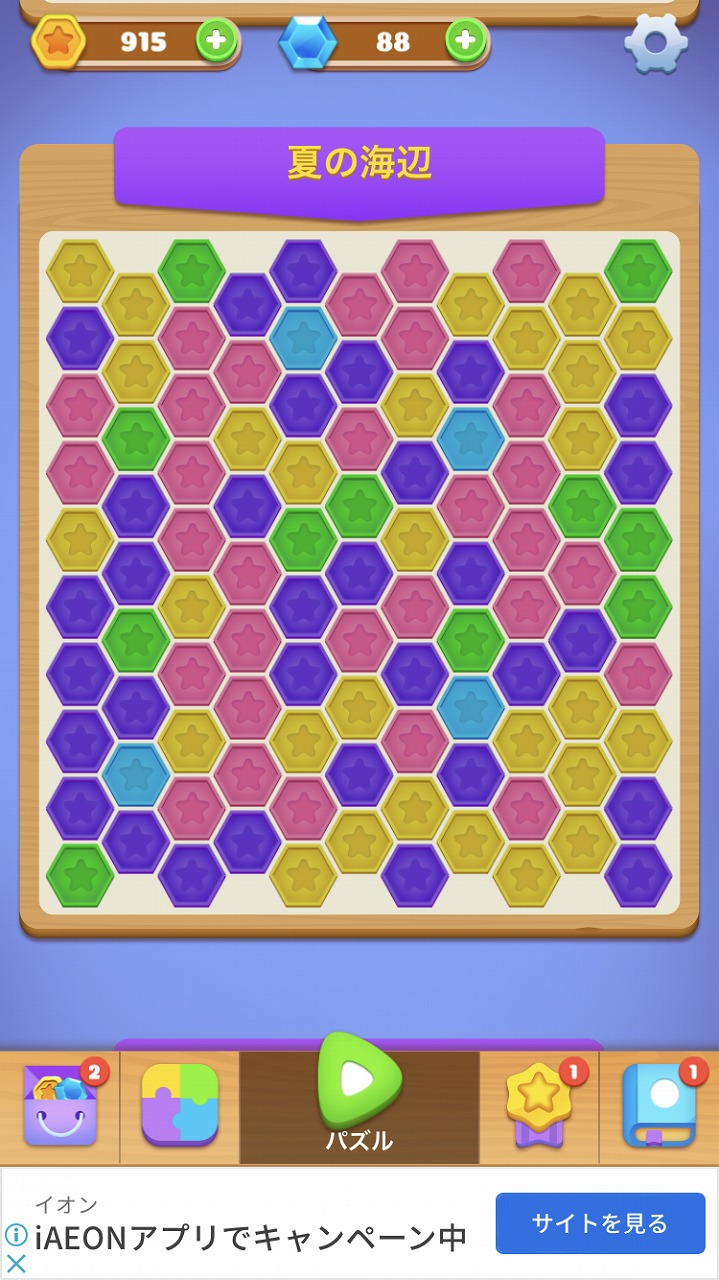
Task: Open the settings gear
Action: click(x=656, y=43)
